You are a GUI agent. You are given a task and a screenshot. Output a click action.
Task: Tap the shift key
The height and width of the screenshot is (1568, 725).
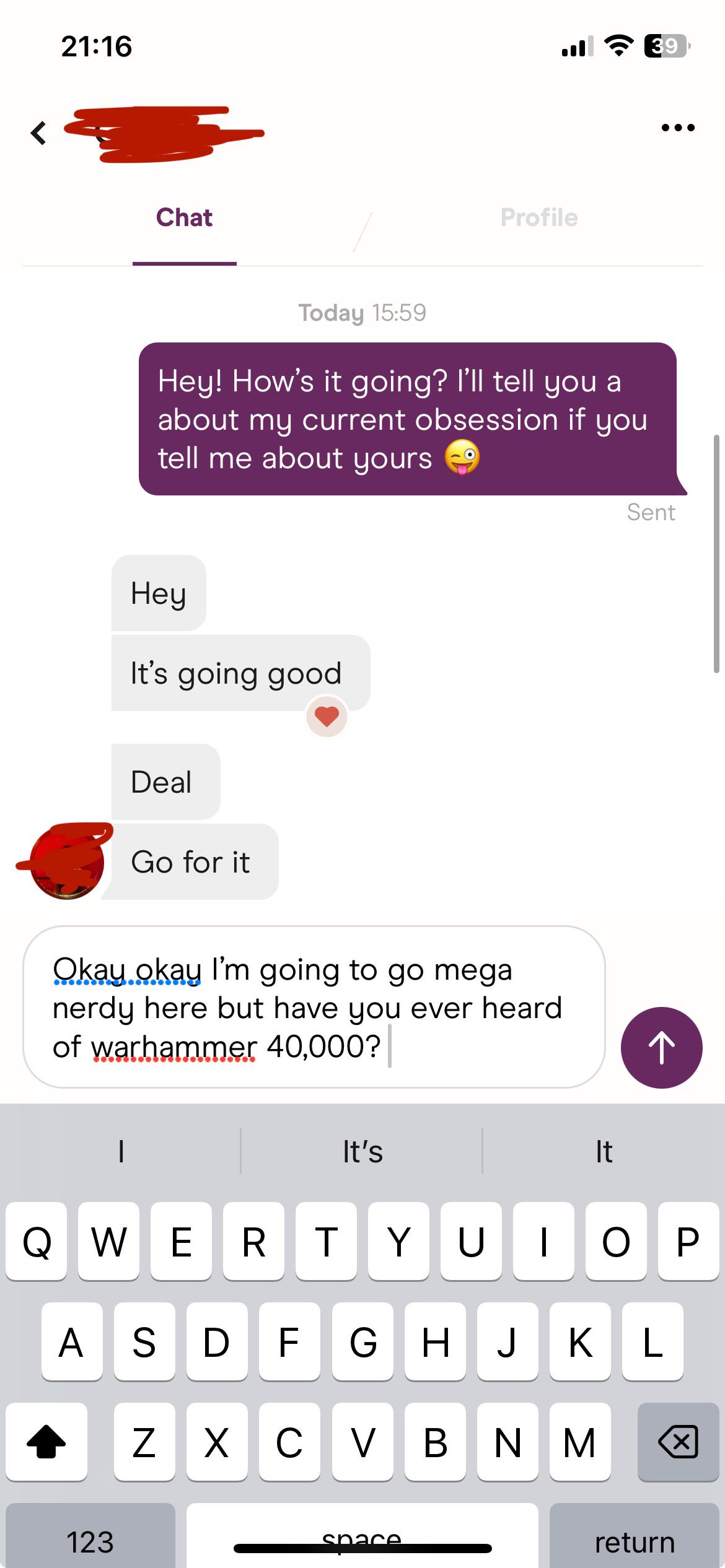coord(46,1442)
